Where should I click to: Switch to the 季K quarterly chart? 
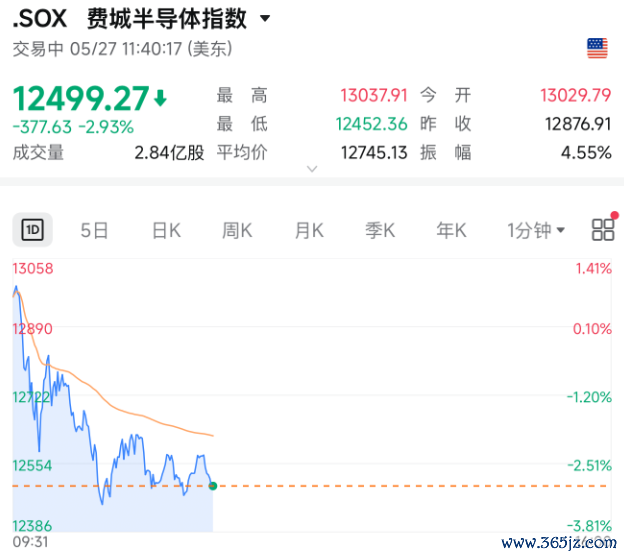(380, 230)
